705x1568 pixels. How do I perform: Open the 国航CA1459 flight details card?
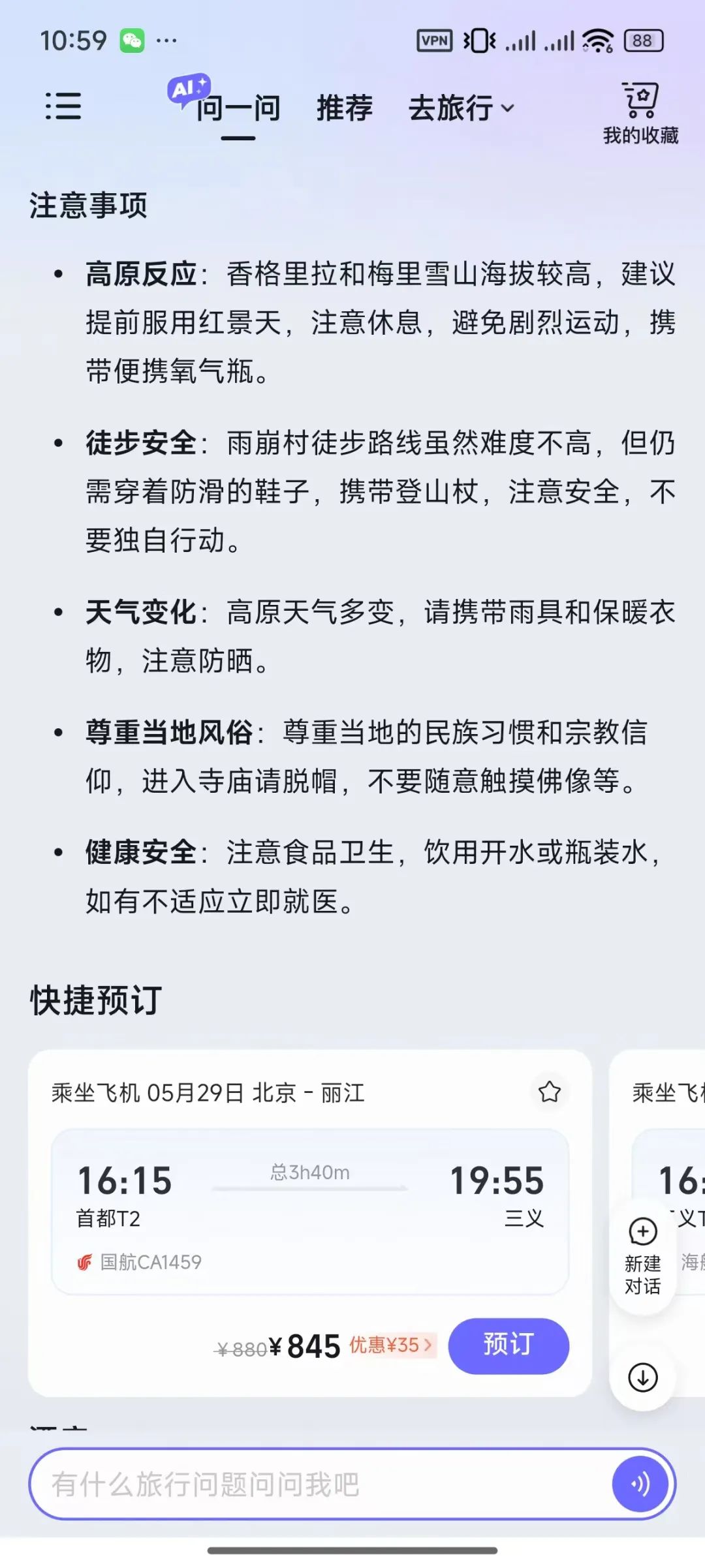(310, 1211)
